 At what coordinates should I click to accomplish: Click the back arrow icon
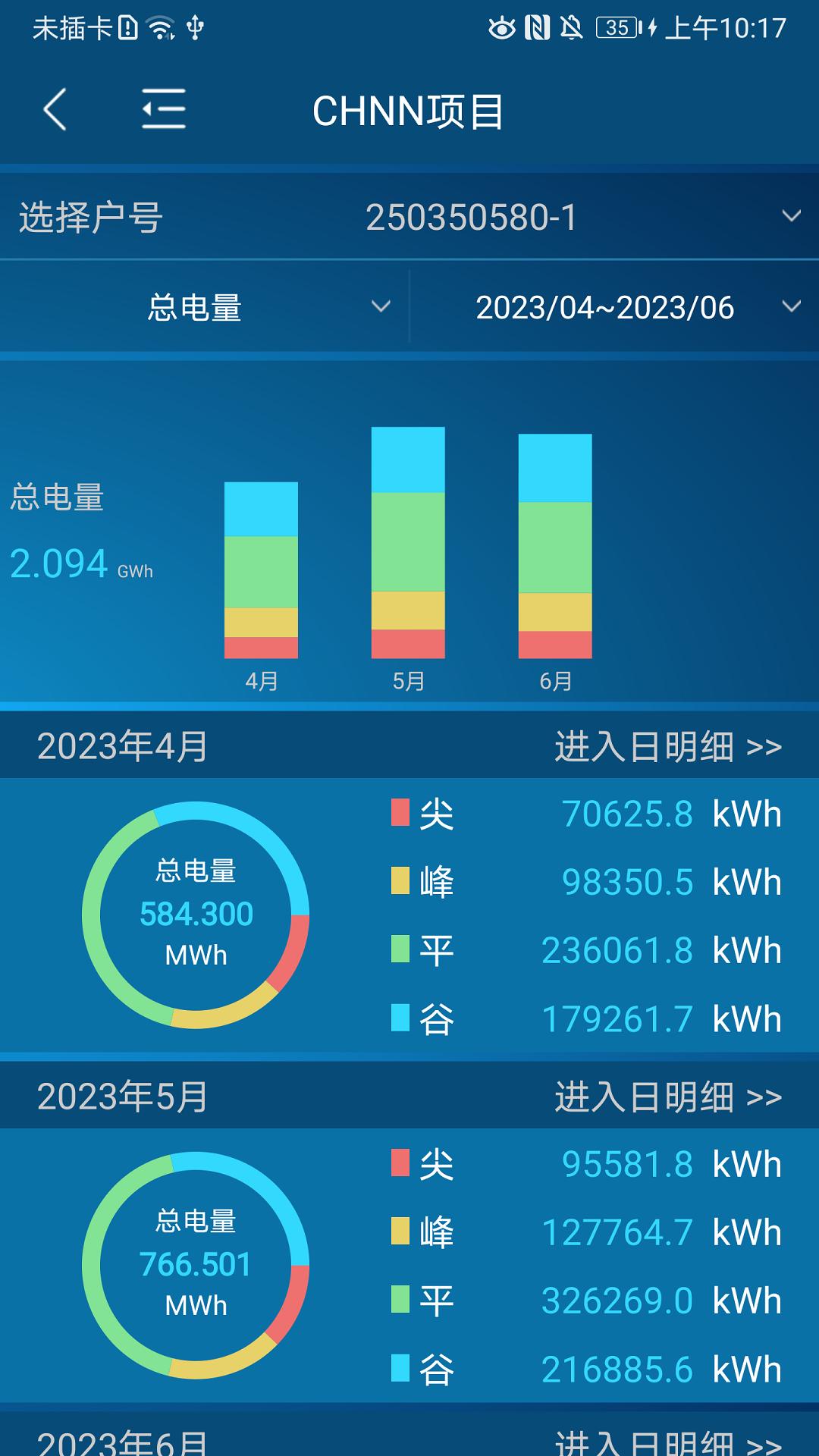tap(55, 110)
